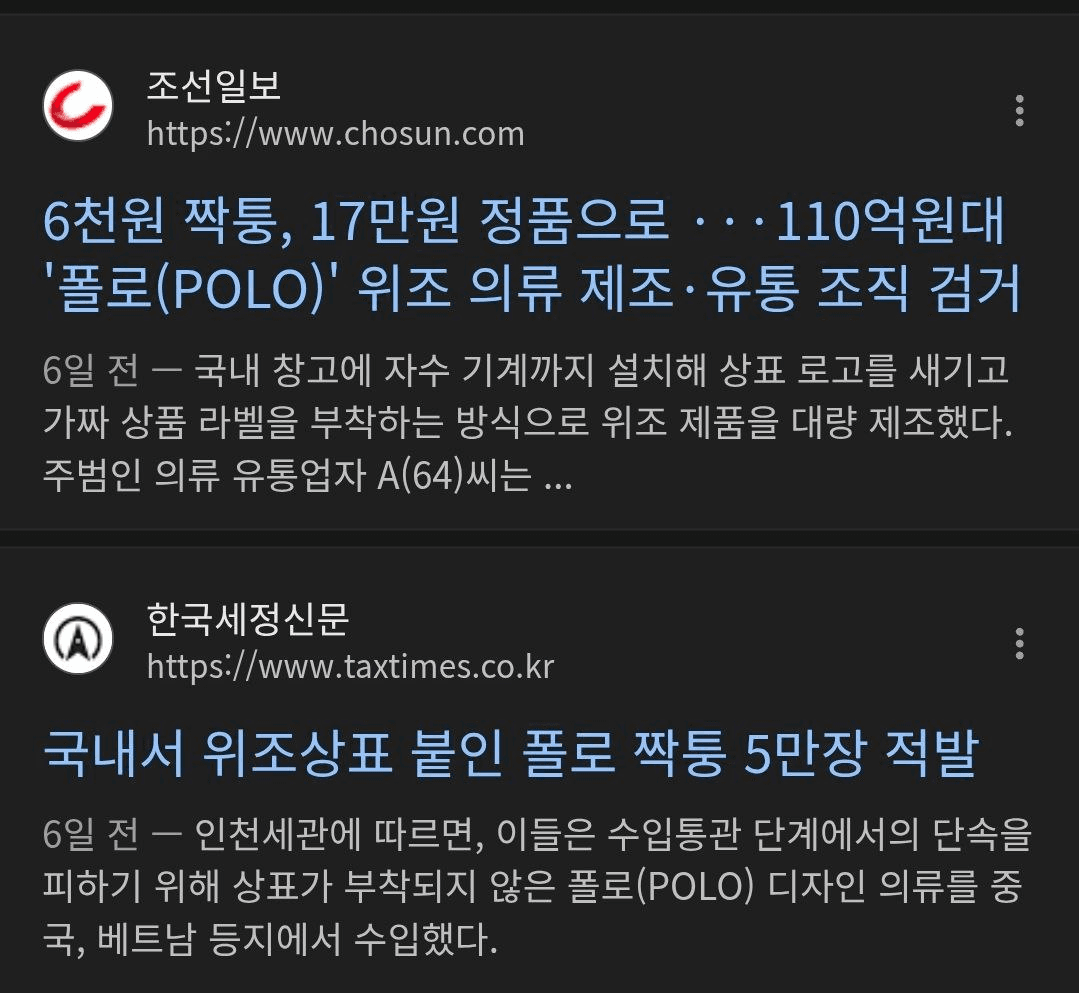Open the overflow menu for the 한국세정신문 result
The height and width of the screenshot is (993, 1079).
(x=1019, y=643)
